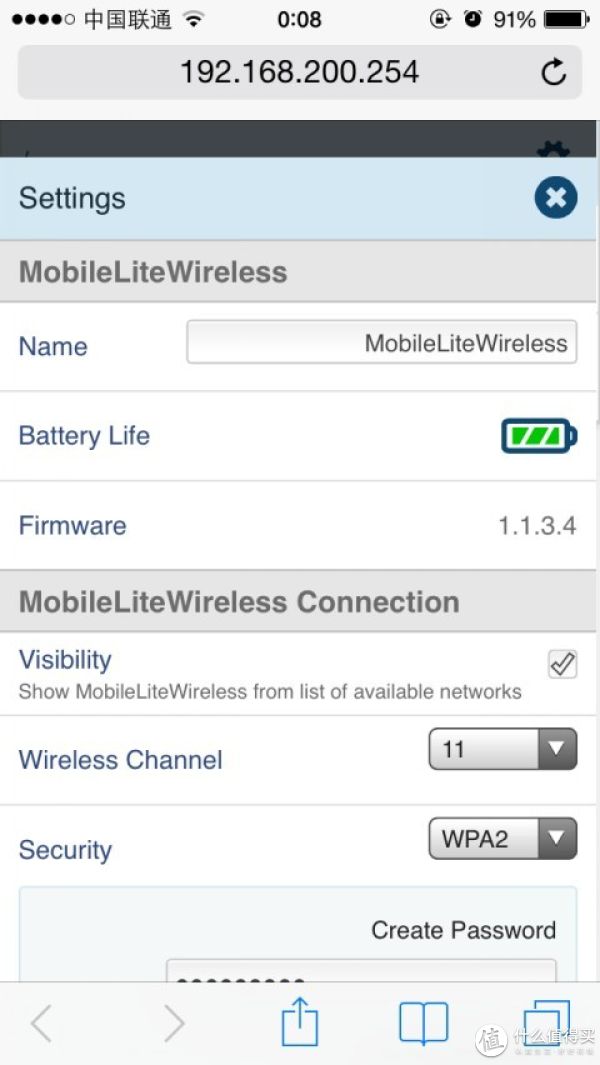Close the Settings panel
The image size is (600, 1065).
pyautogui.click(x=556, y=198)
